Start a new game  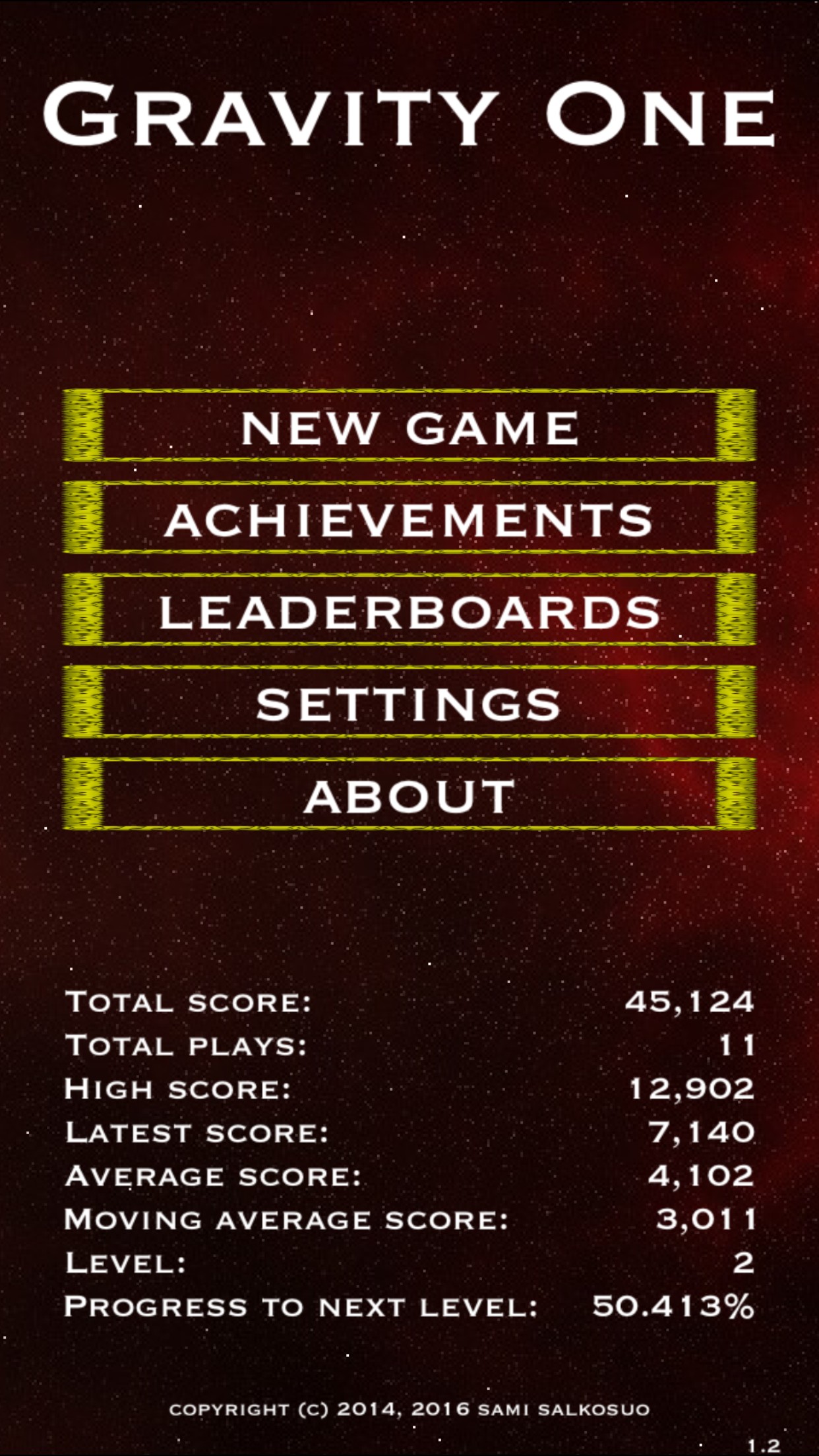pyautogui.click(x=409, y=426)
